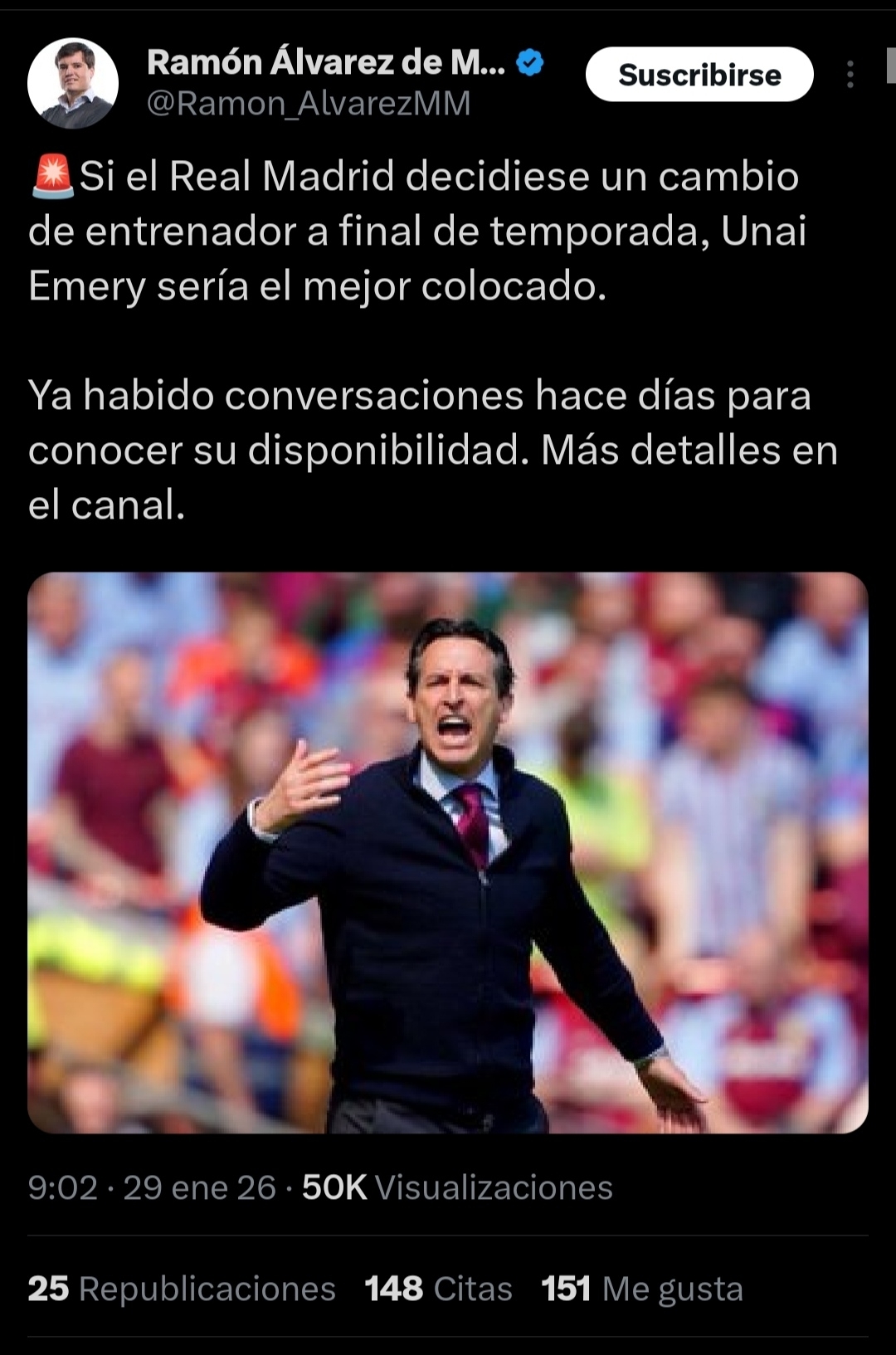View the 151 Me gusta list

[641, 1289]
